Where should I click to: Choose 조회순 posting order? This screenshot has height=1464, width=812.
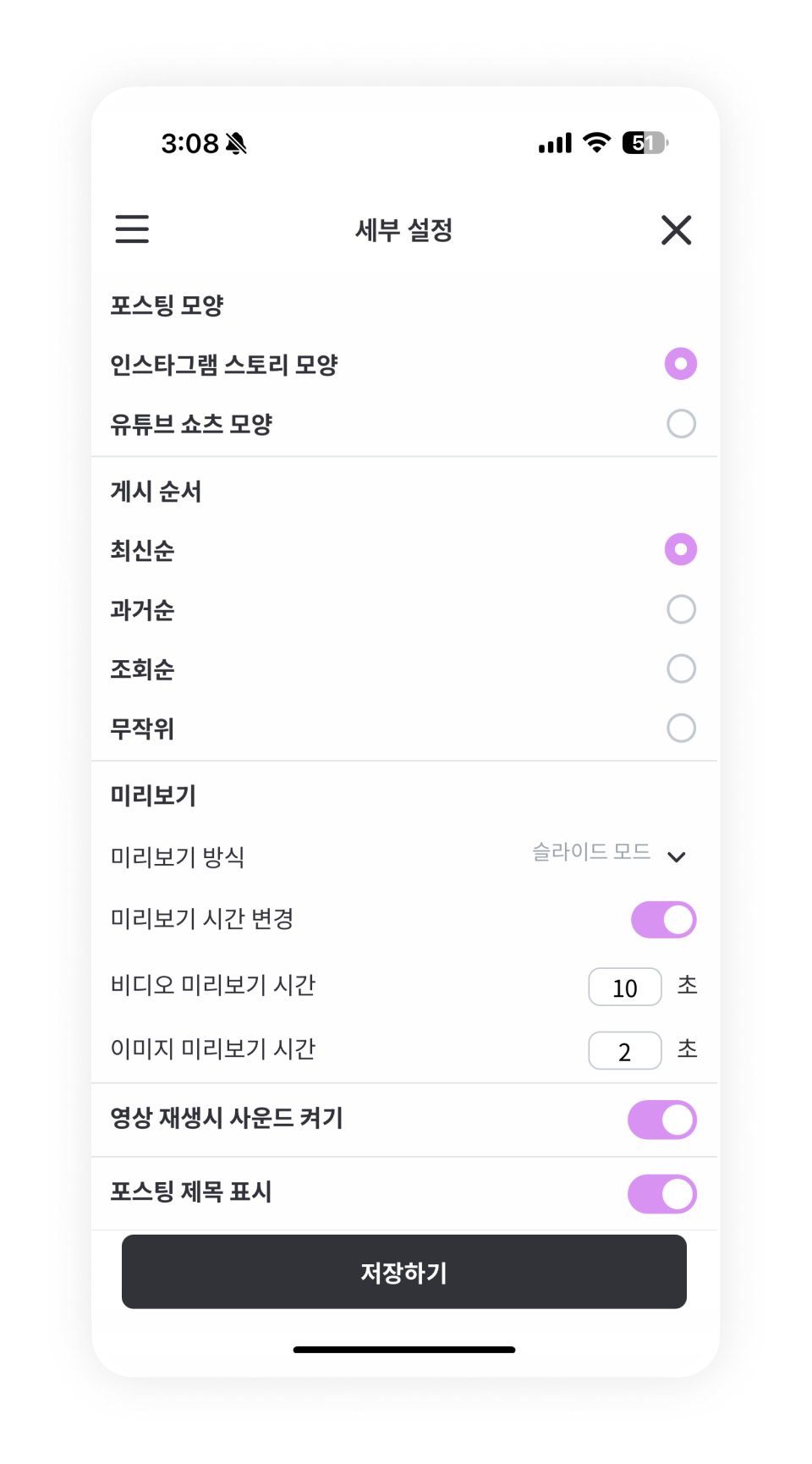click(x=681, y=669)
